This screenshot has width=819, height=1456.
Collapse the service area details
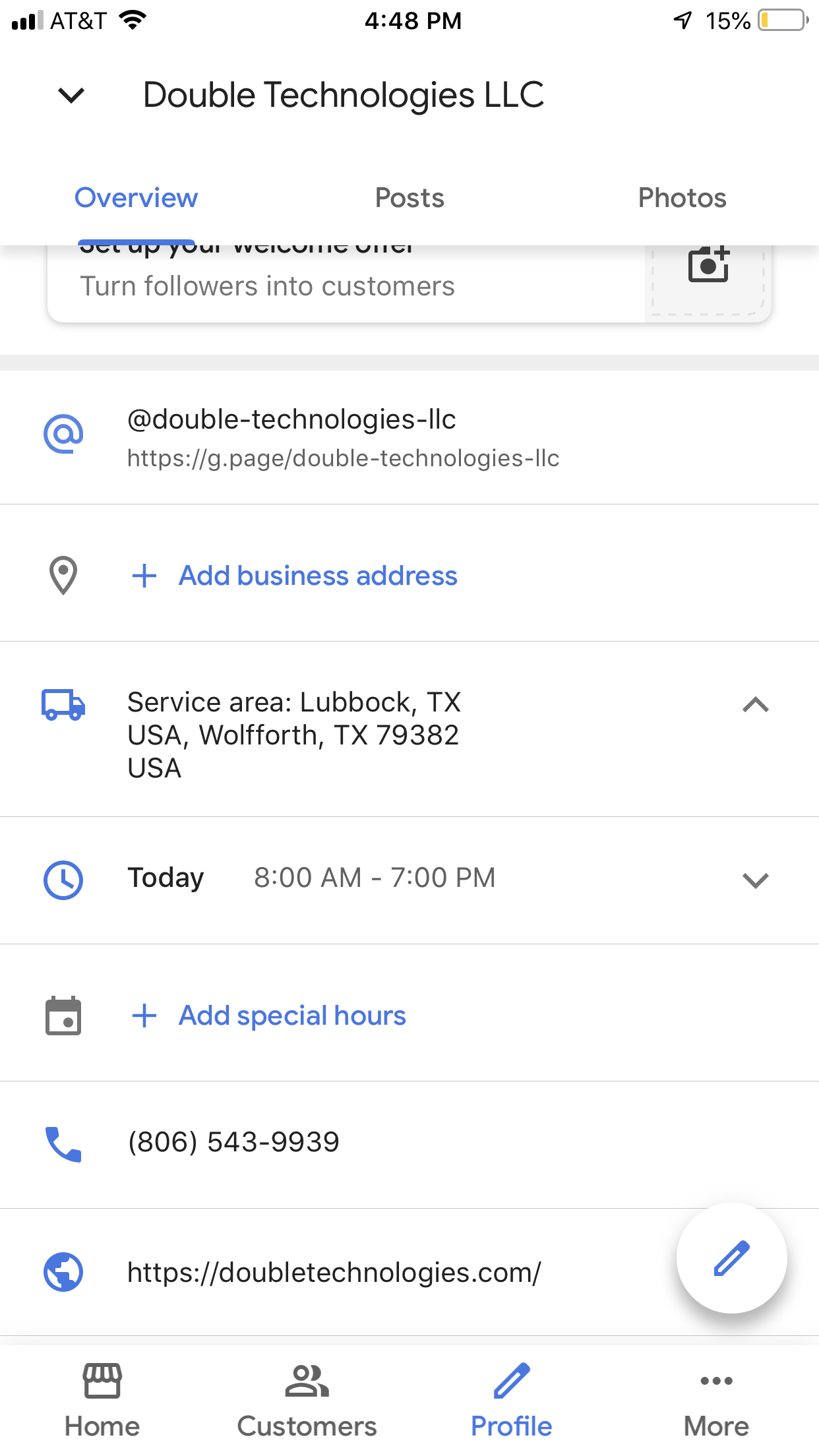tap(756, 705)
